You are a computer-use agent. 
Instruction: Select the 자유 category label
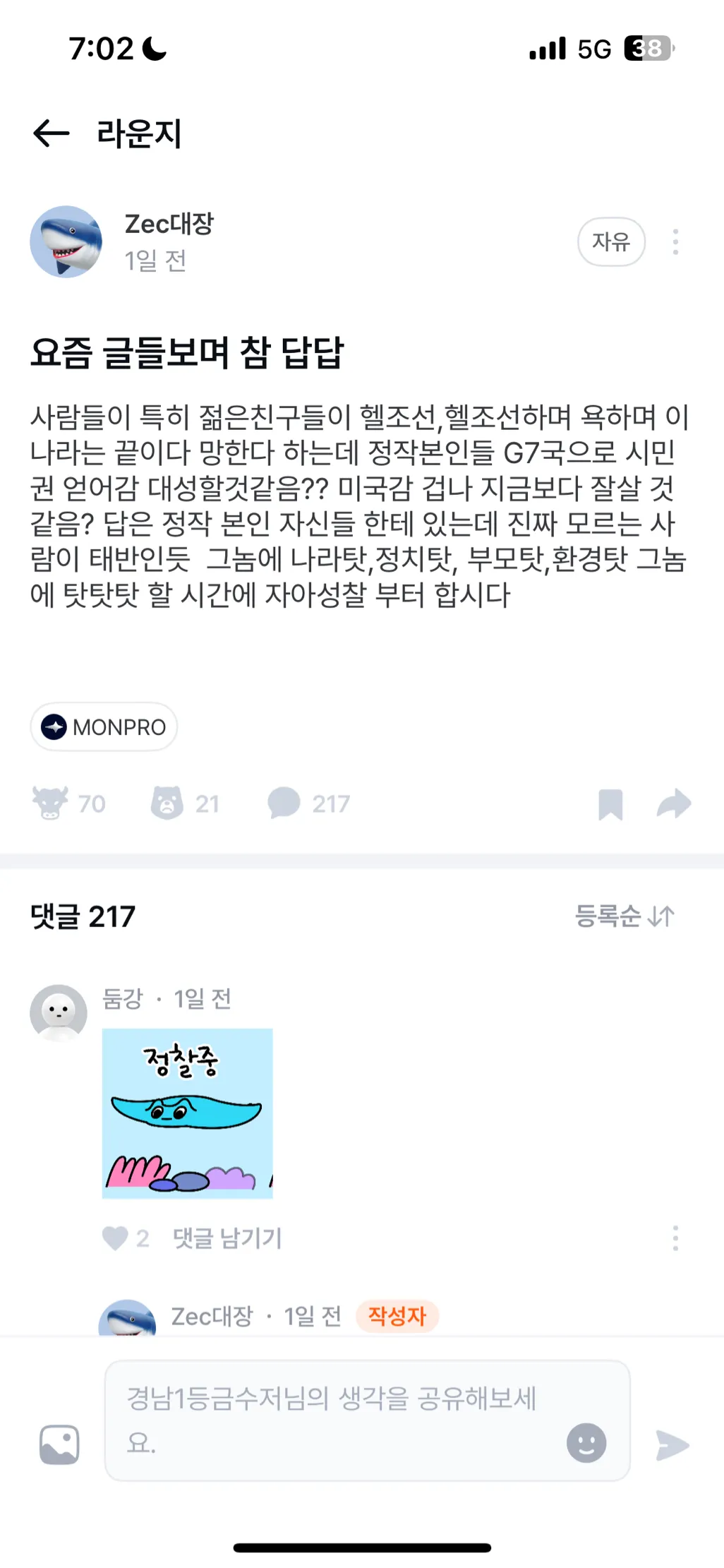[611, 241]
